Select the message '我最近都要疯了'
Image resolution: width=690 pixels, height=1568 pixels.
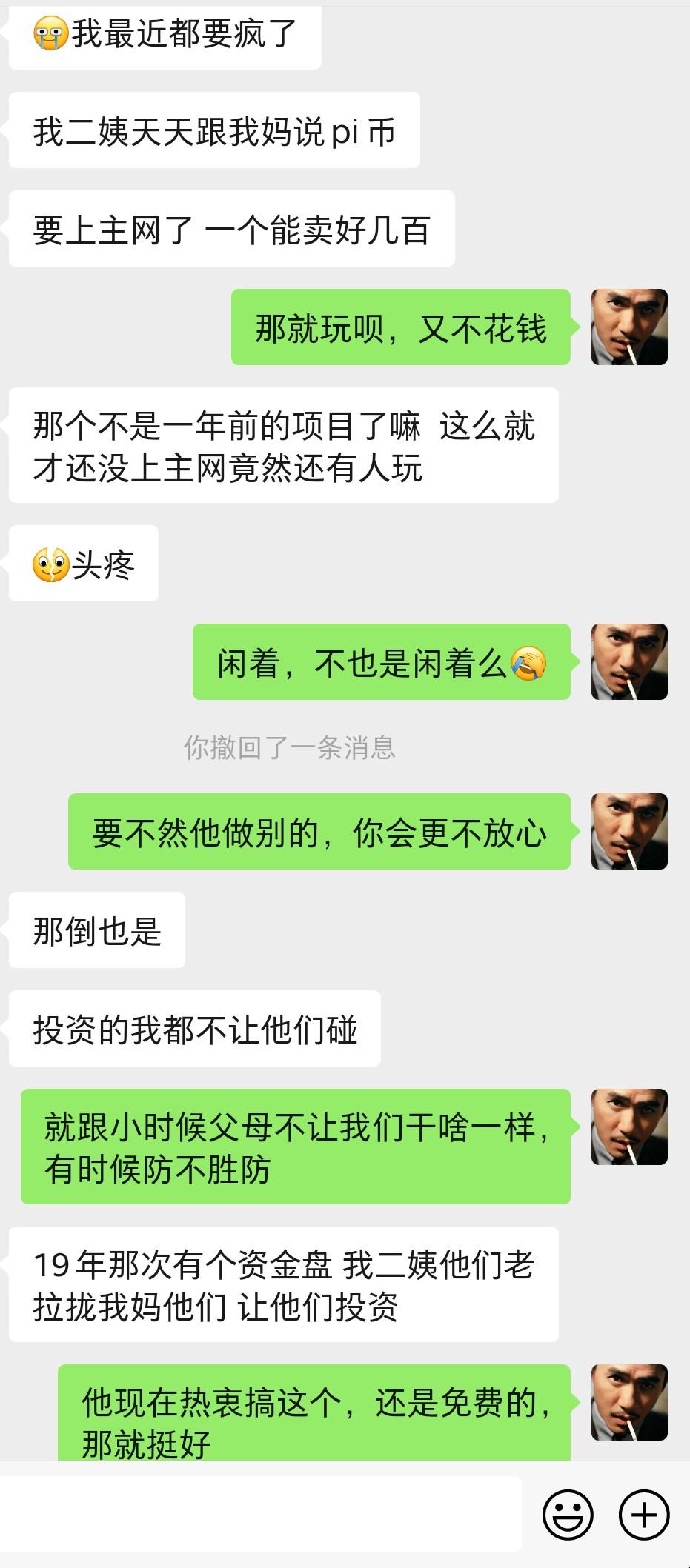pos(163,31)
